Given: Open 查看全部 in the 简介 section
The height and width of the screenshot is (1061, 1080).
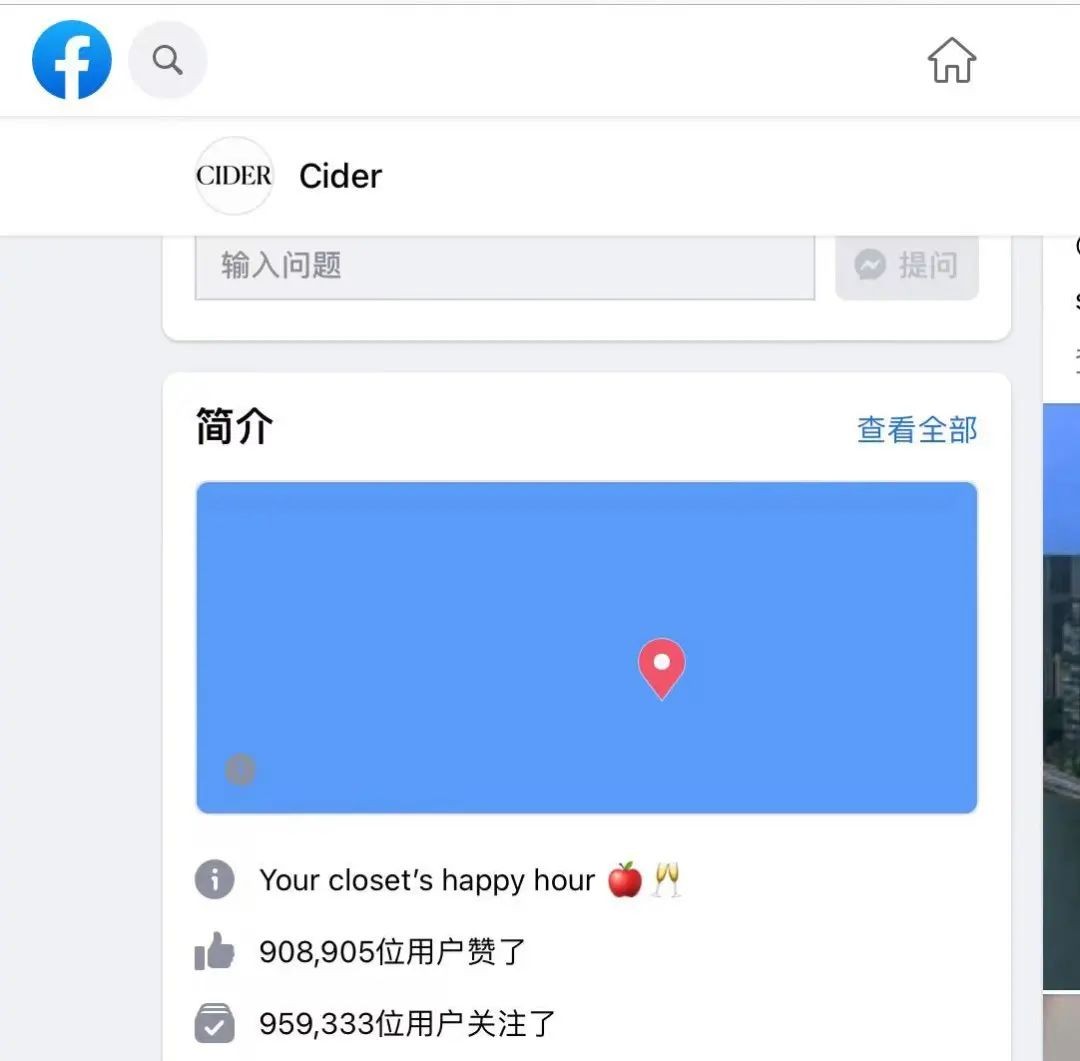Looking at the screenshot, I should [916, 430].
